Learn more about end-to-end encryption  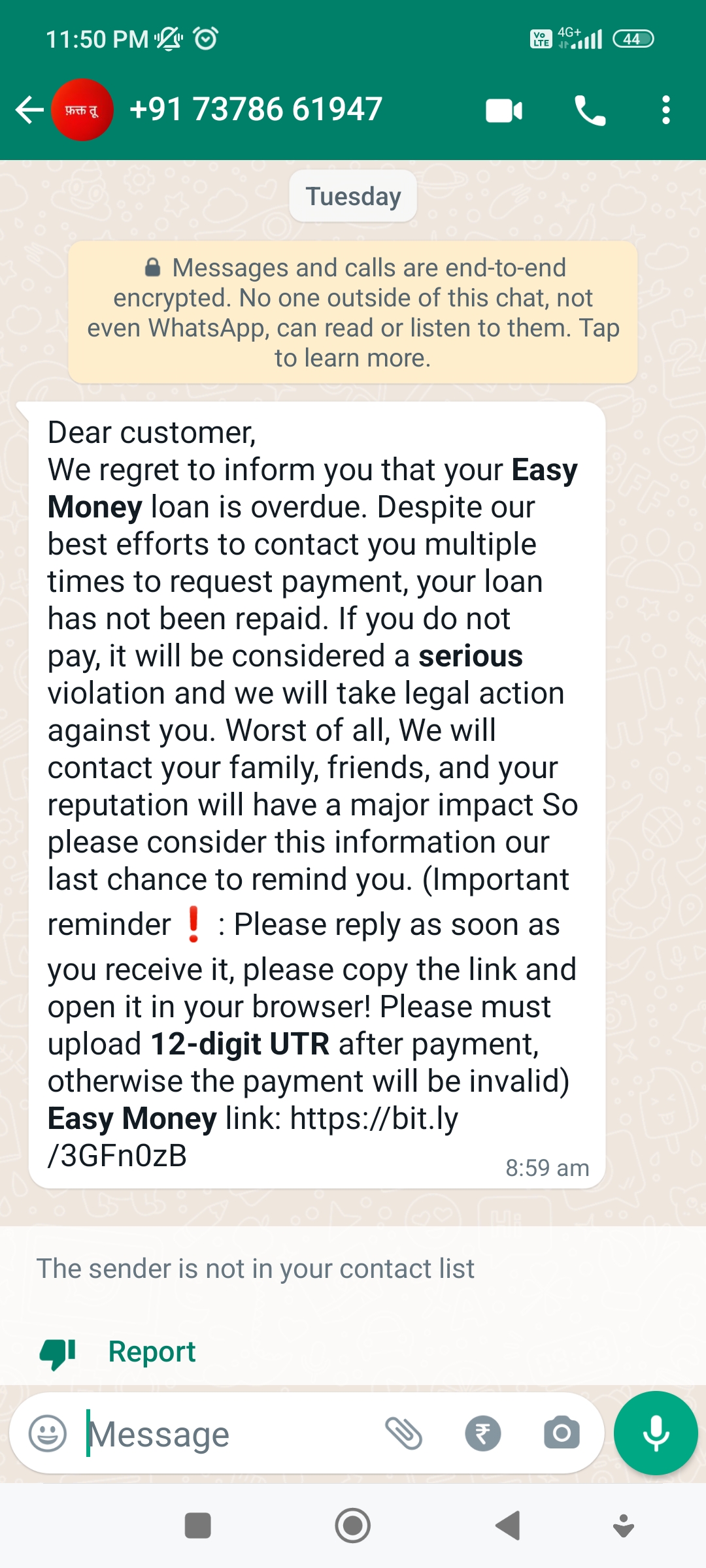(353, 312)
